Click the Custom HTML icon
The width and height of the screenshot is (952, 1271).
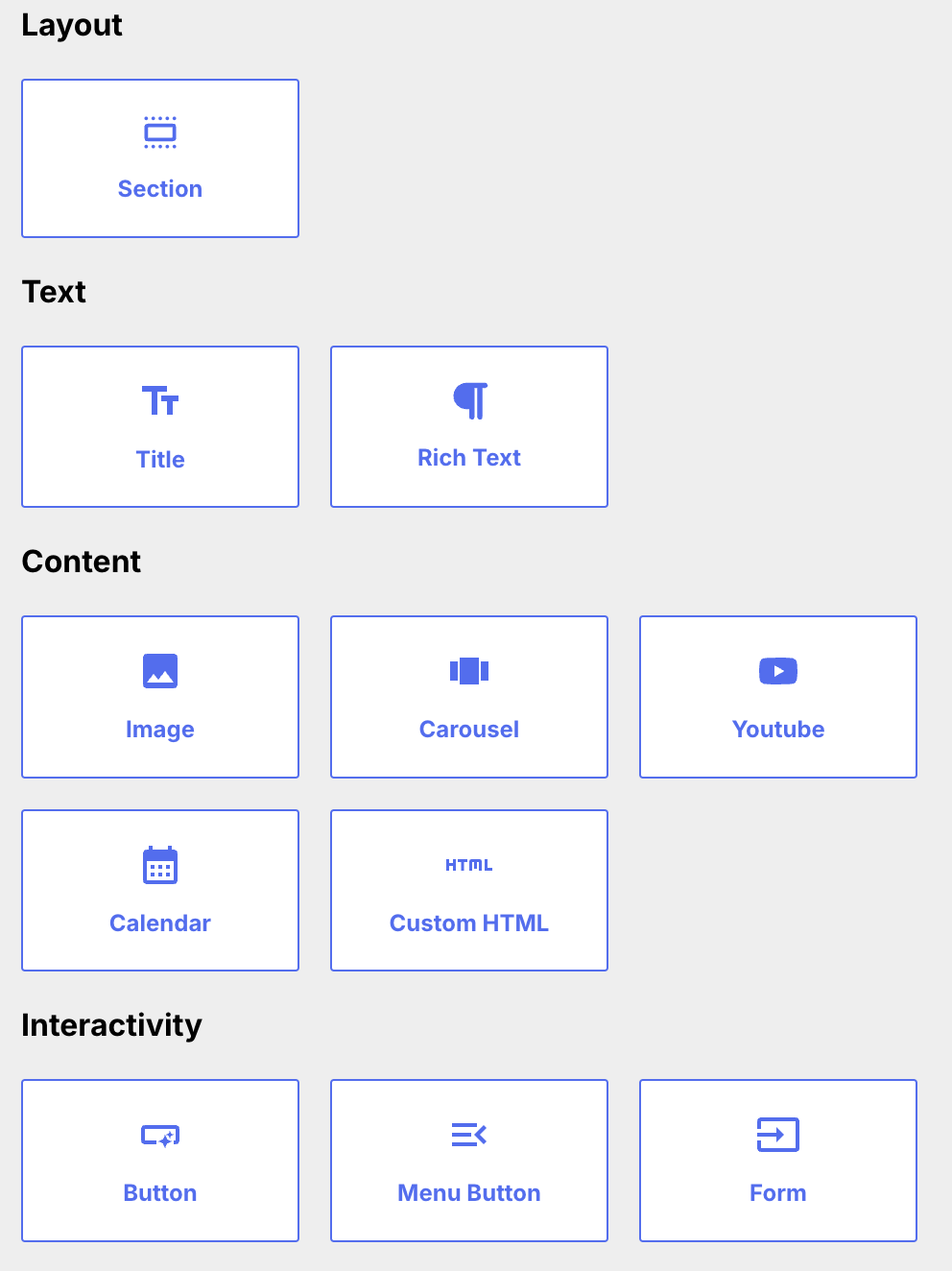(468, 865)
